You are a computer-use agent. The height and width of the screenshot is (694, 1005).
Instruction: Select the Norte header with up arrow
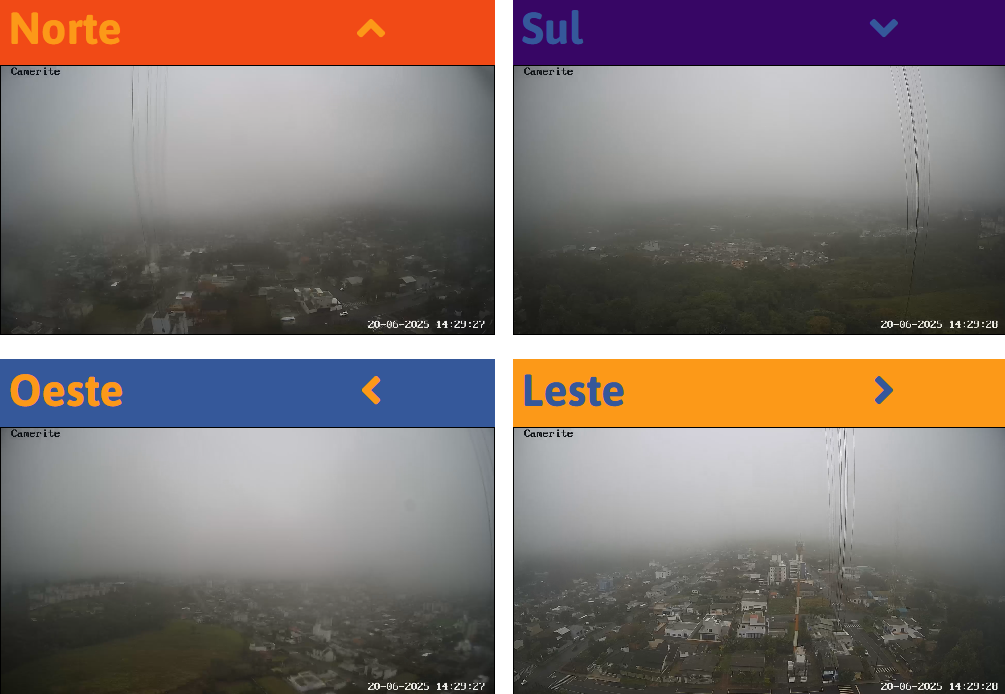click(247, 30)
